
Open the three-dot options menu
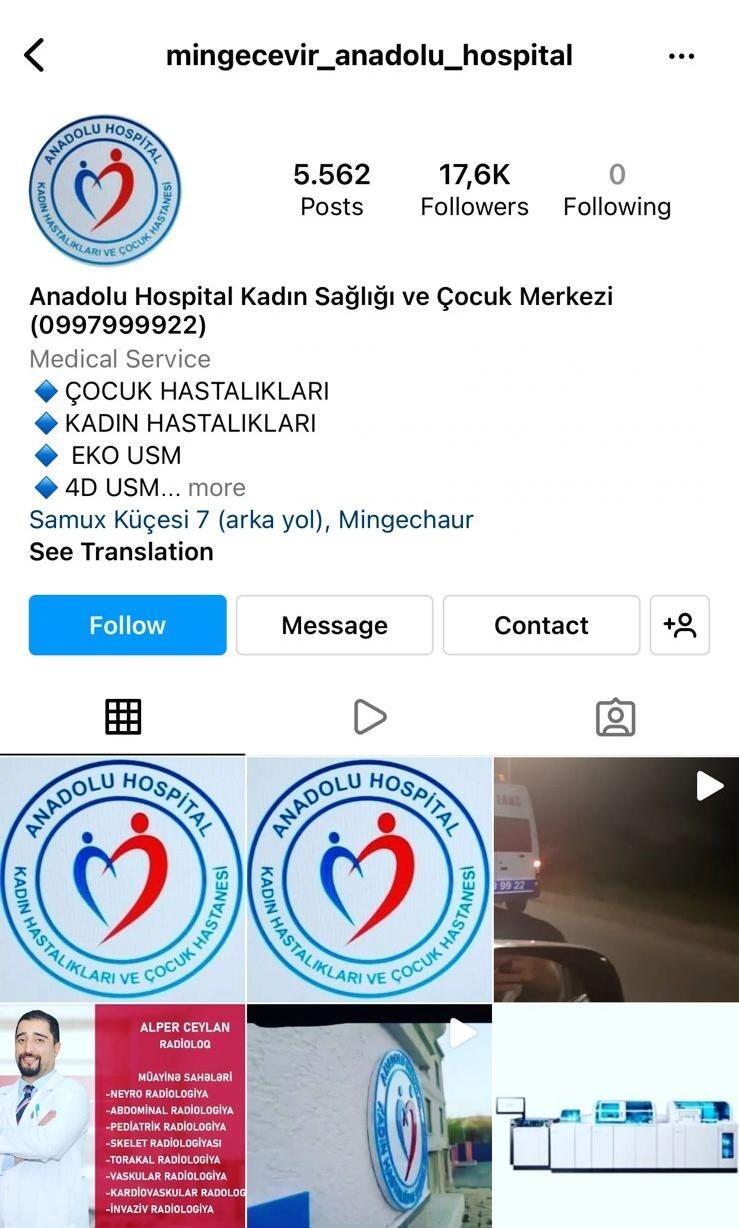click(x=681, y=56)
